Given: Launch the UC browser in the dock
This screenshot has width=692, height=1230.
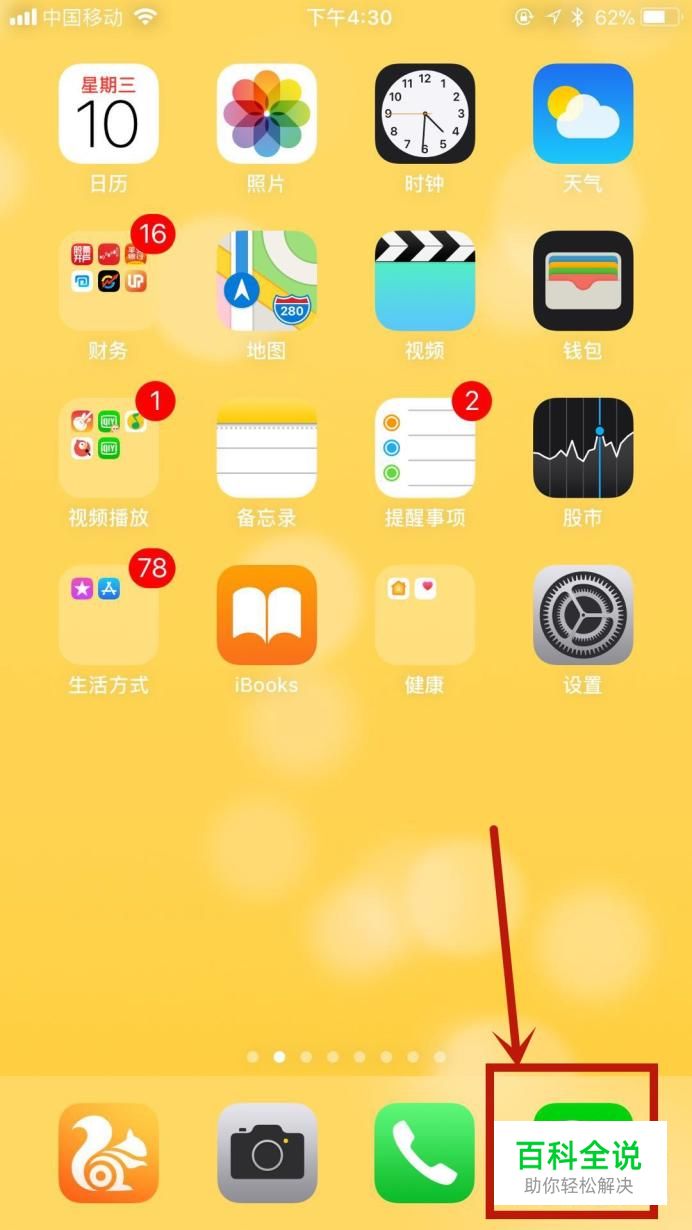Looking at the screenshot, I should 108,1153.
